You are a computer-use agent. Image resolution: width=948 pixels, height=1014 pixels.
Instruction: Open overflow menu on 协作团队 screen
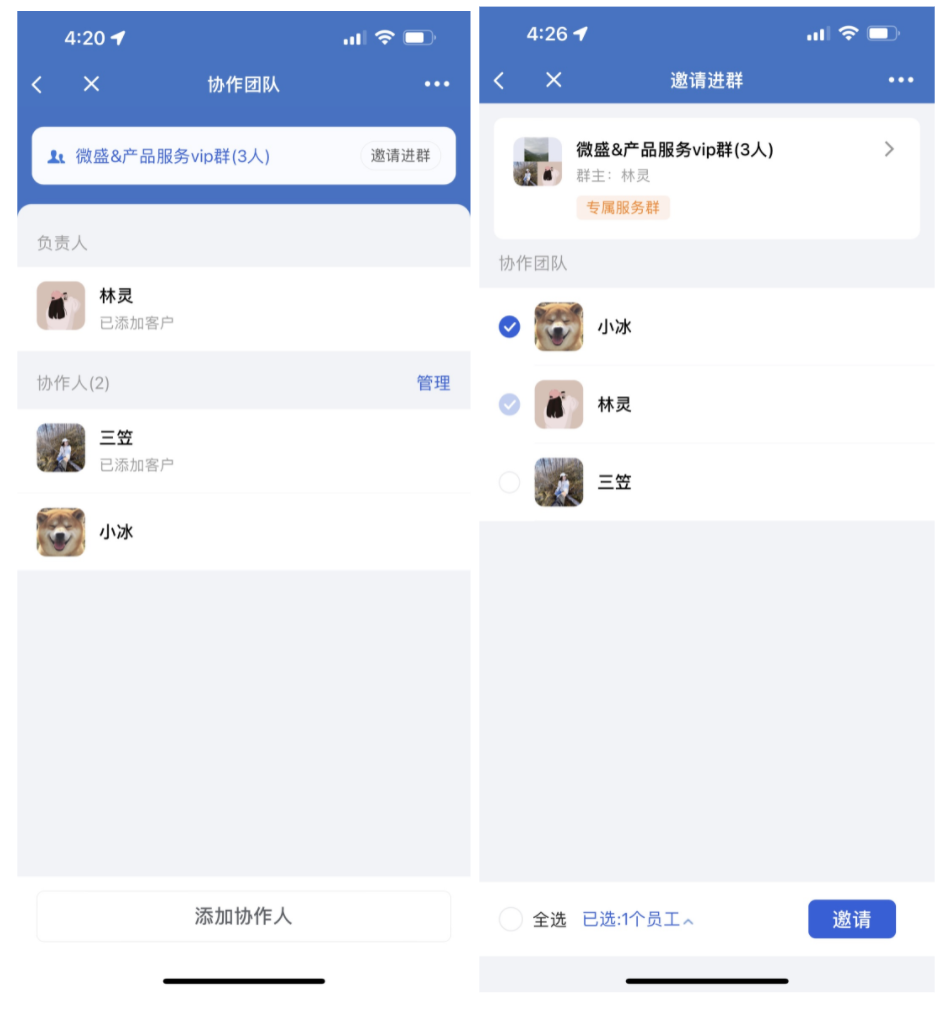436,84
